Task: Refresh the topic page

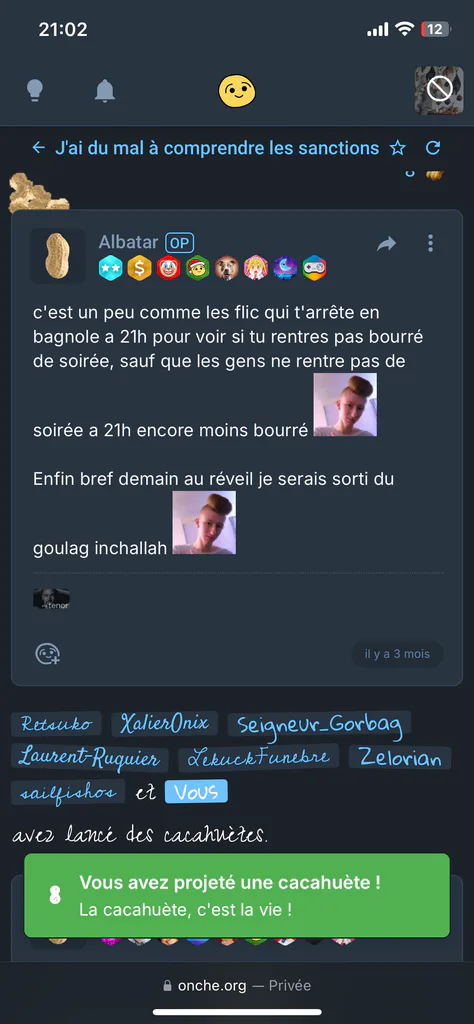Action: [x=433, y=148]
